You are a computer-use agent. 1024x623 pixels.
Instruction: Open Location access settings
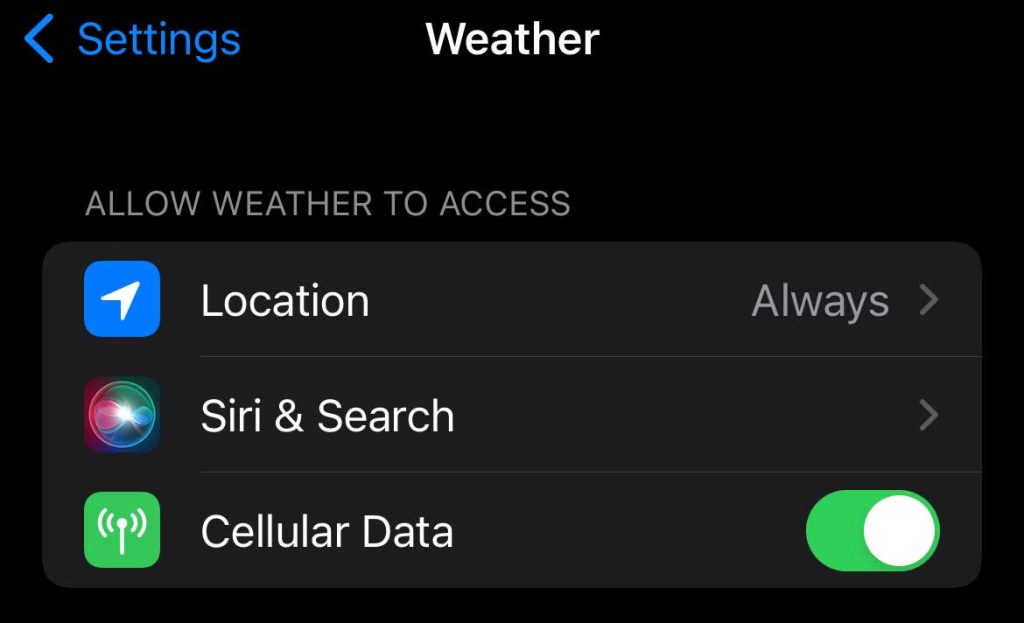pyautogui.click(x=510, y=300)
